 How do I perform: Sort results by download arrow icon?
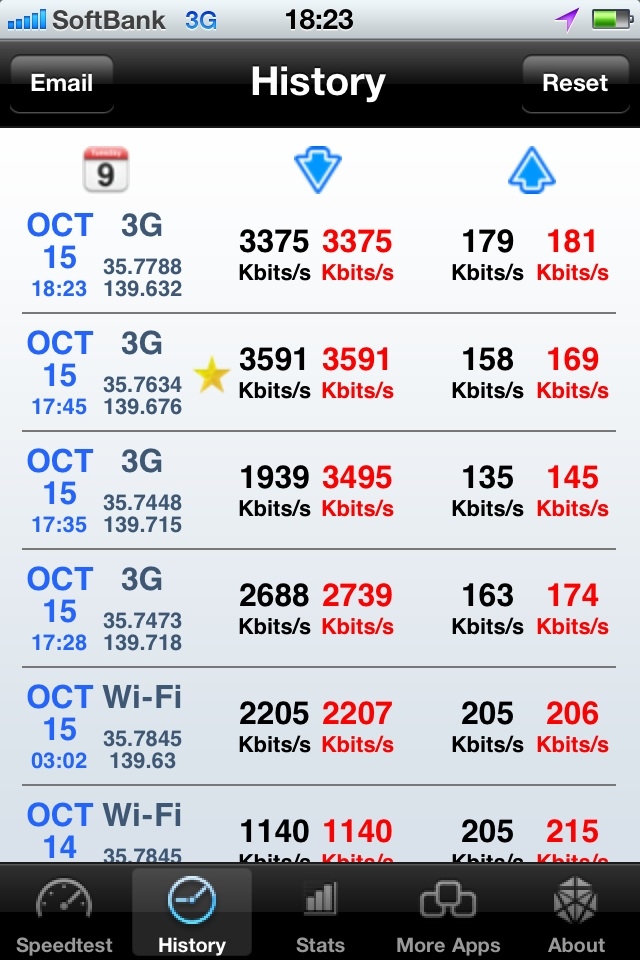click(318, 171)
